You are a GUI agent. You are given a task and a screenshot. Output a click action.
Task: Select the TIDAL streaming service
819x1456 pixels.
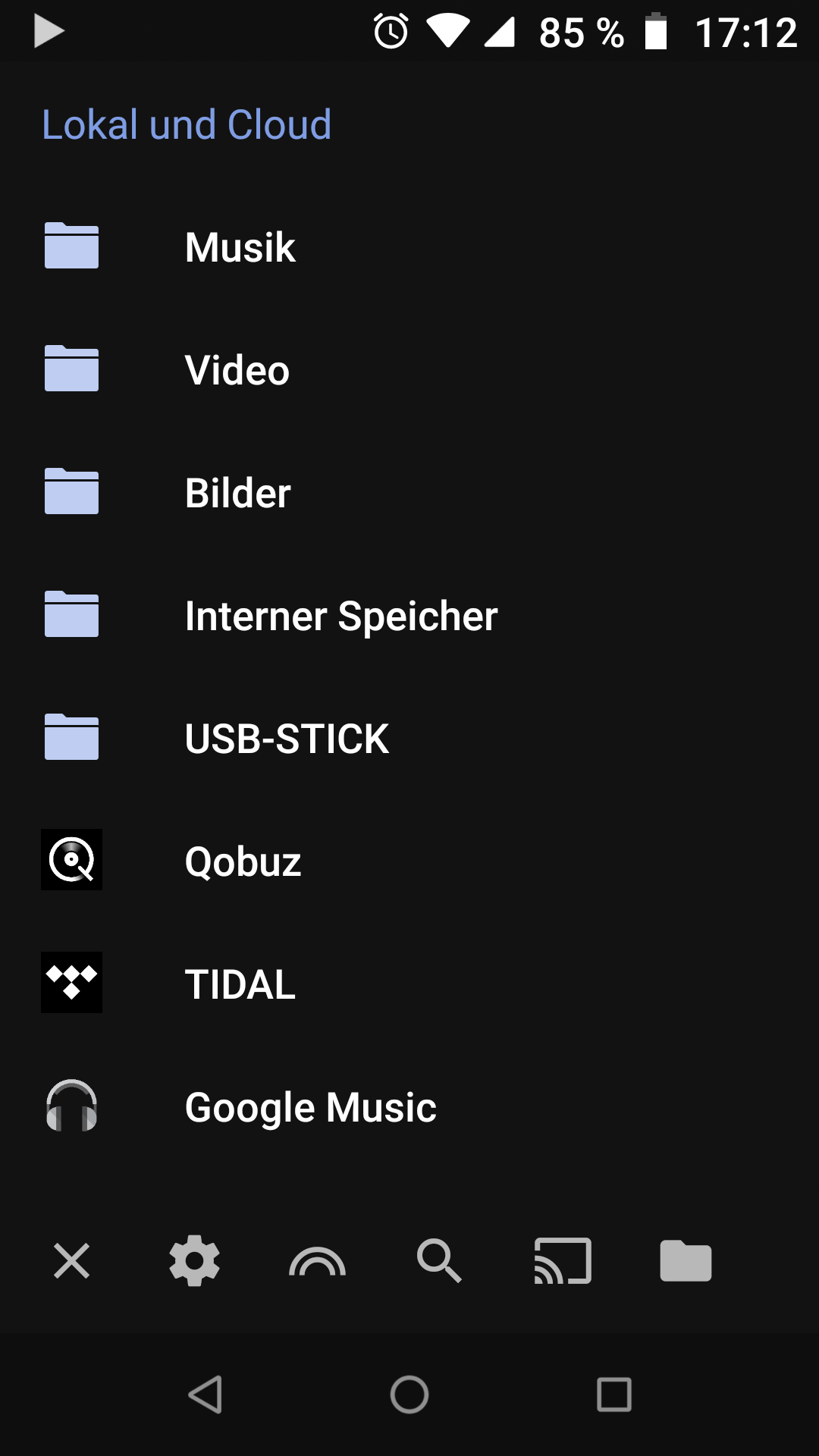(409, 984)
